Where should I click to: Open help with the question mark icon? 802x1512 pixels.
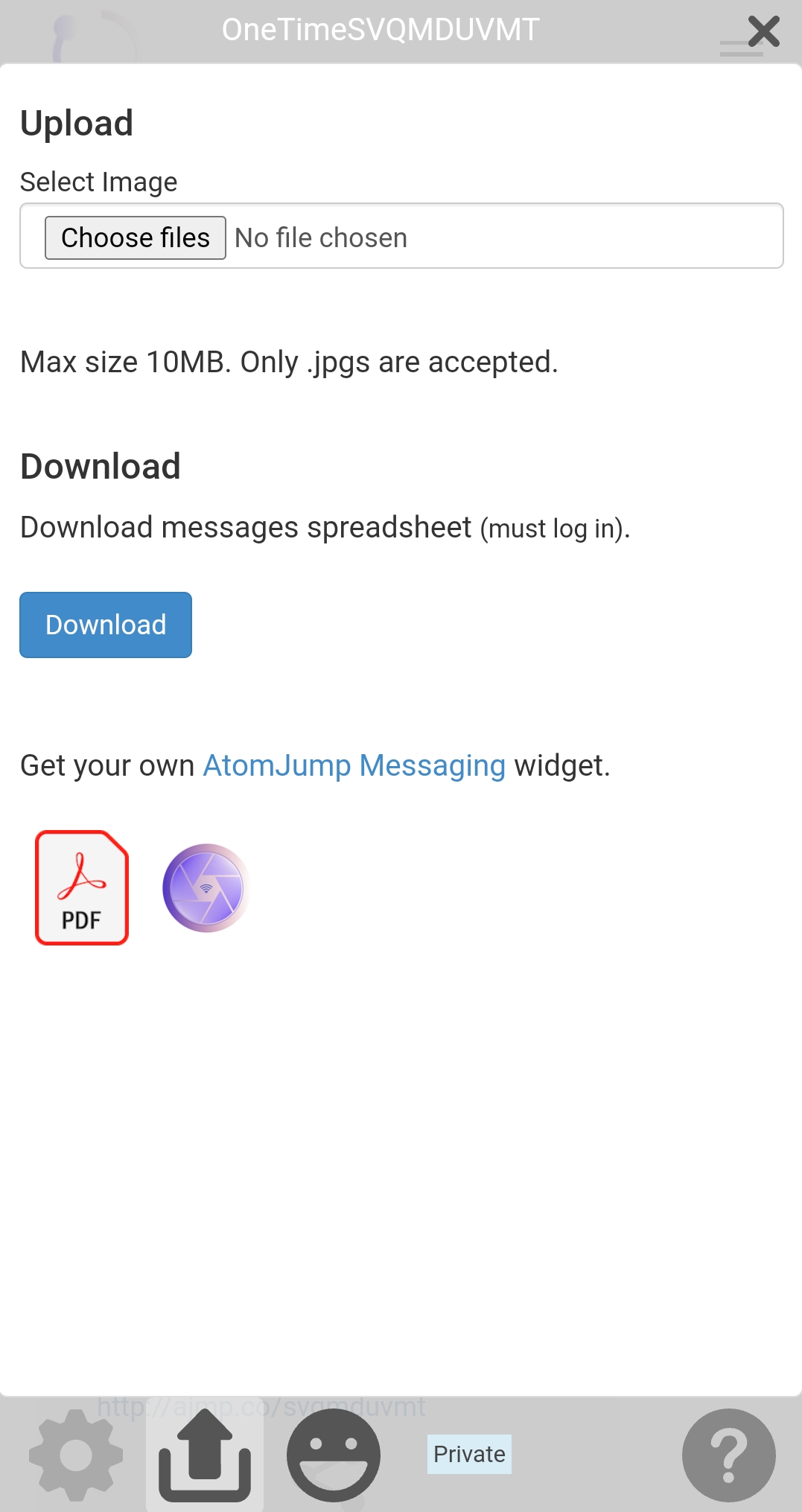(x=729, y=1455)
